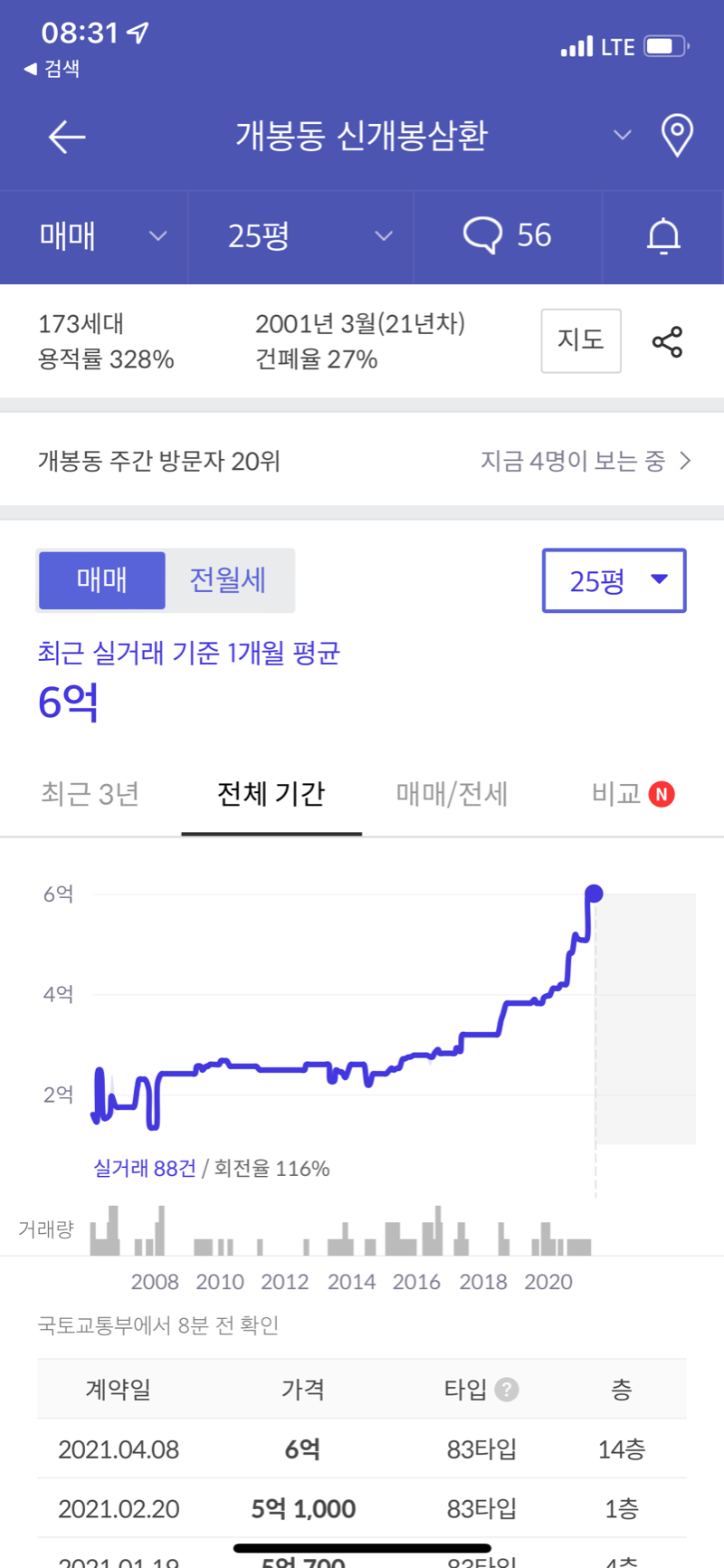Switch to the 전월세 segment
This screenshot has height=1568, width=724.
click(228, 579)
